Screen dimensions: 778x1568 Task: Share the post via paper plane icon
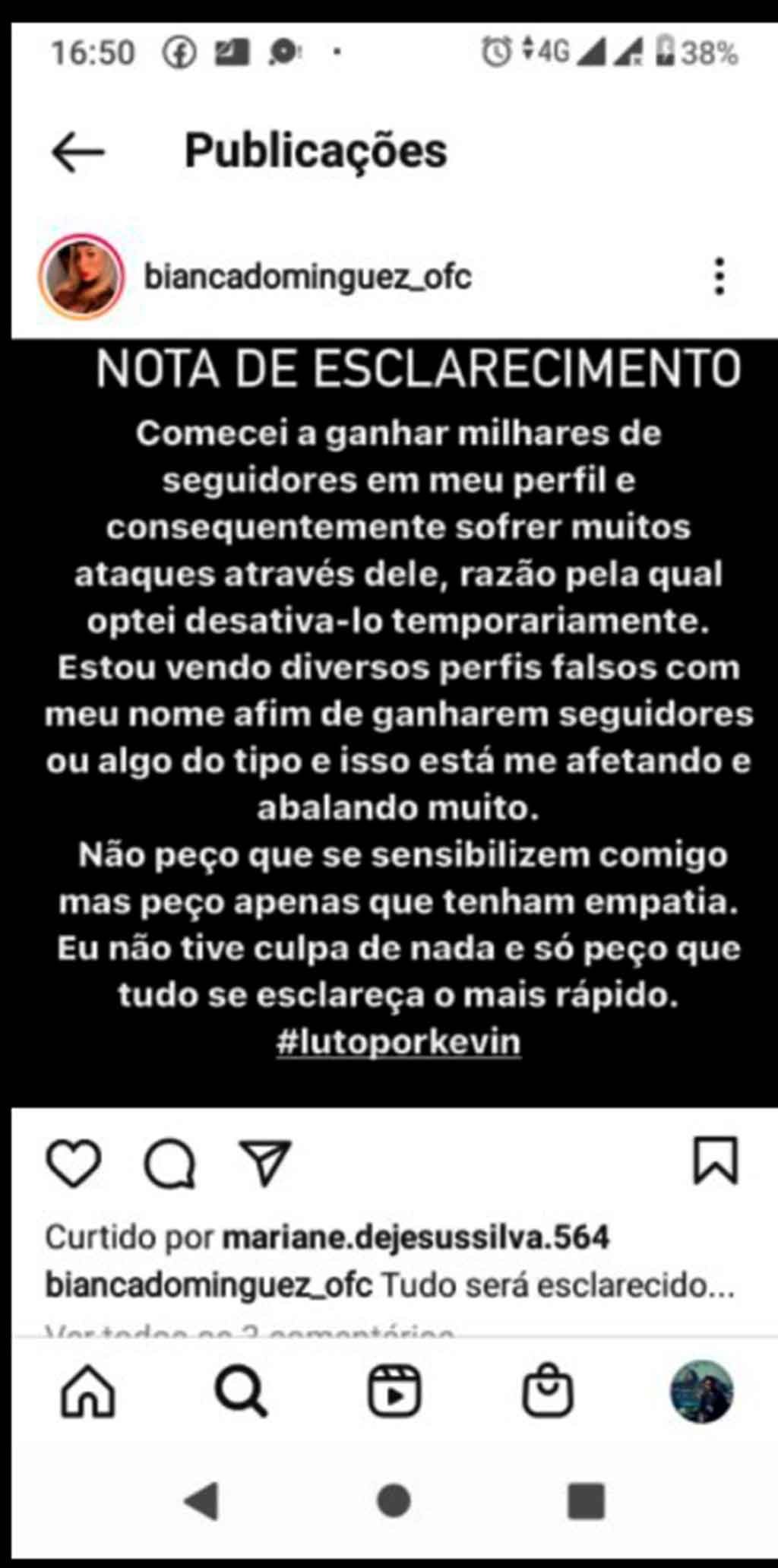click(x=265, y=1164)
